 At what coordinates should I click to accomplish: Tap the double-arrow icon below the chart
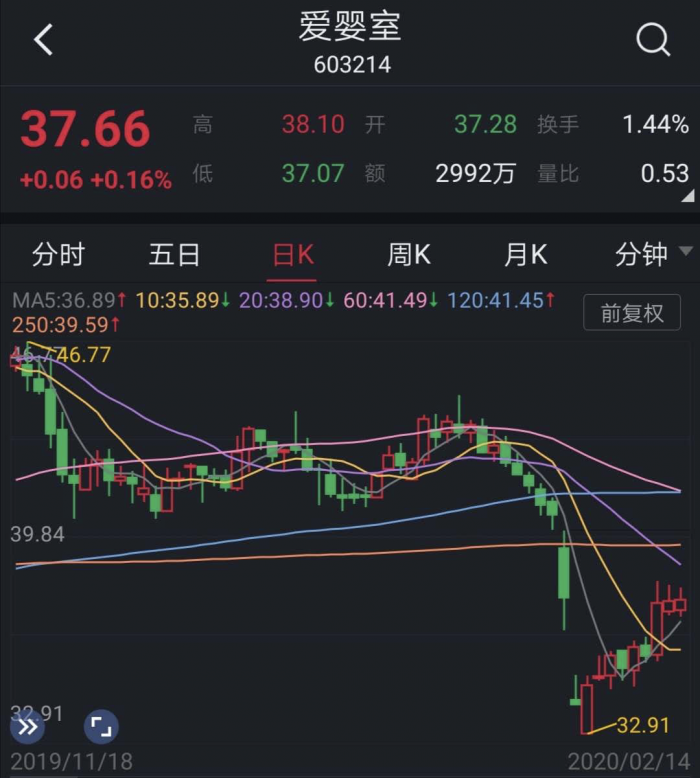pyautogui.click(x=28, y=727)
